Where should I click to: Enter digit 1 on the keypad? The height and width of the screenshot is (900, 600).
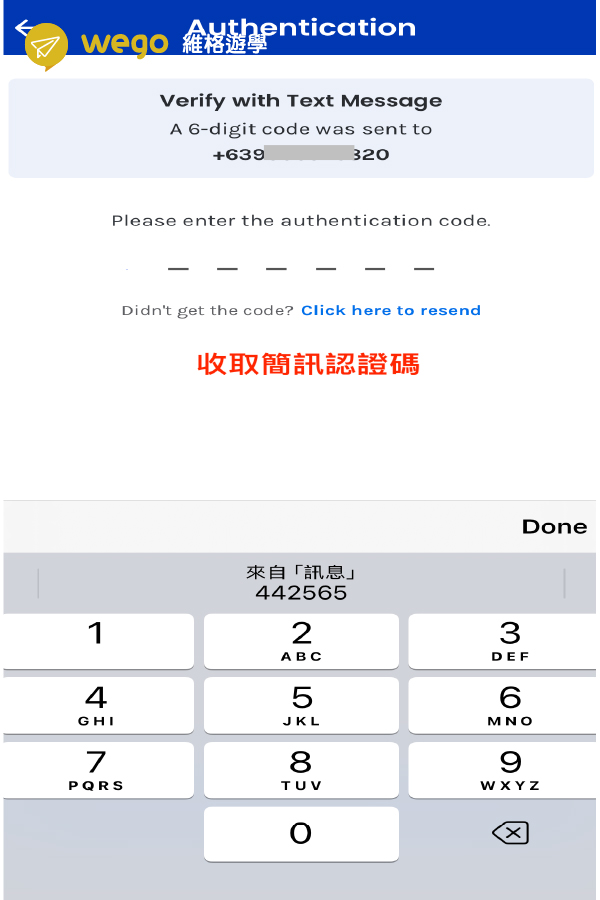coord(97,641)
